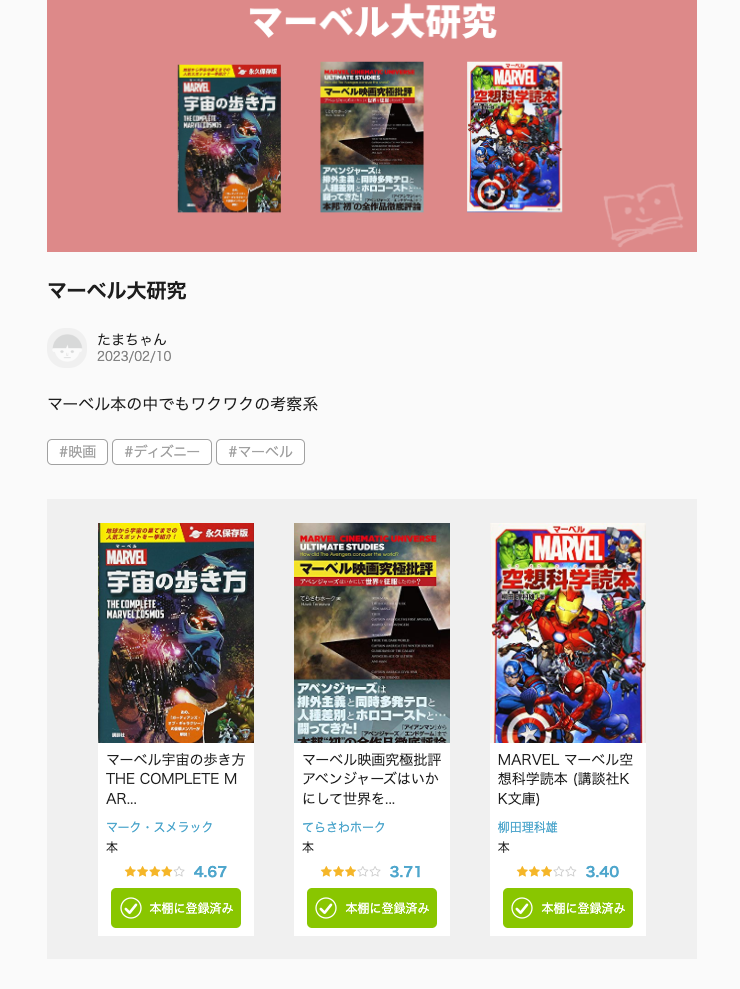Open the マーベル宇宙の歩き方 book cover
The height and width of the screenshot is (989, 740).
[176, 632]
